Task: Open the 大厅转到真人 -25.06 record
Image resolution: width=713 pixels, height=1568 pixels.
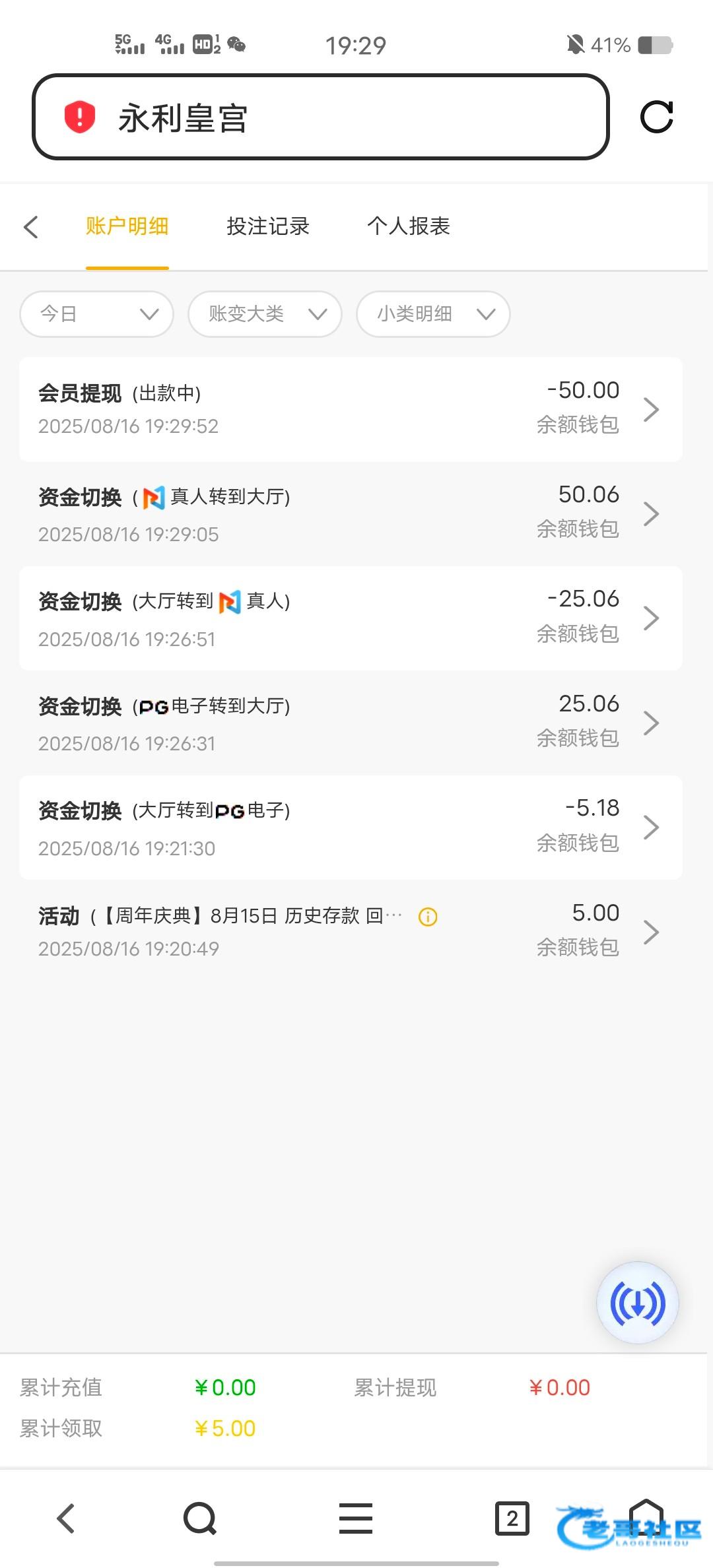Action: (x=351, y=618)
